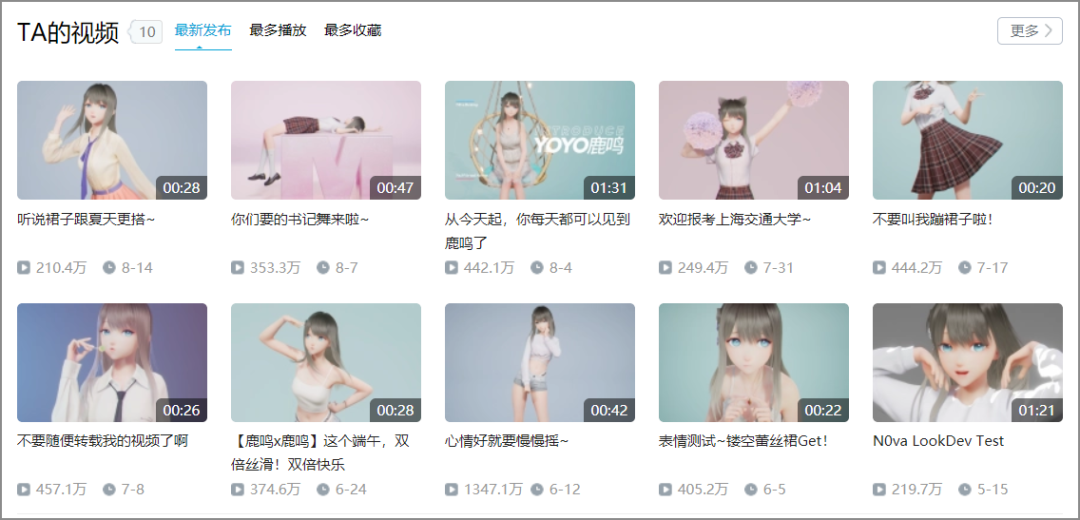Switch to the 最多收藏 tab
The height and width of the screenshot is (520, 1080).
[x=352, y=31]
